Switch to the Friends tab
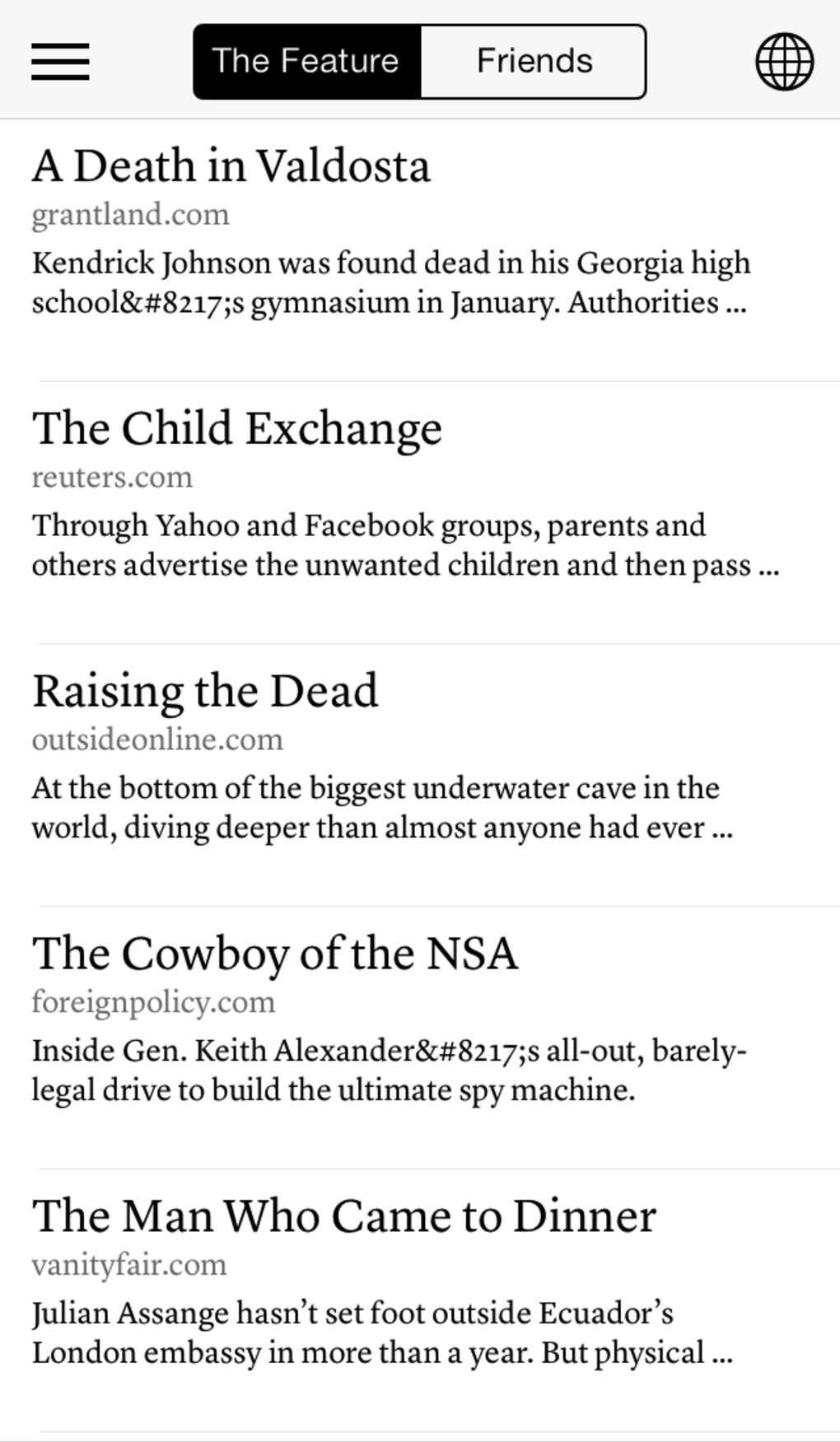 (x=534, y=62)
